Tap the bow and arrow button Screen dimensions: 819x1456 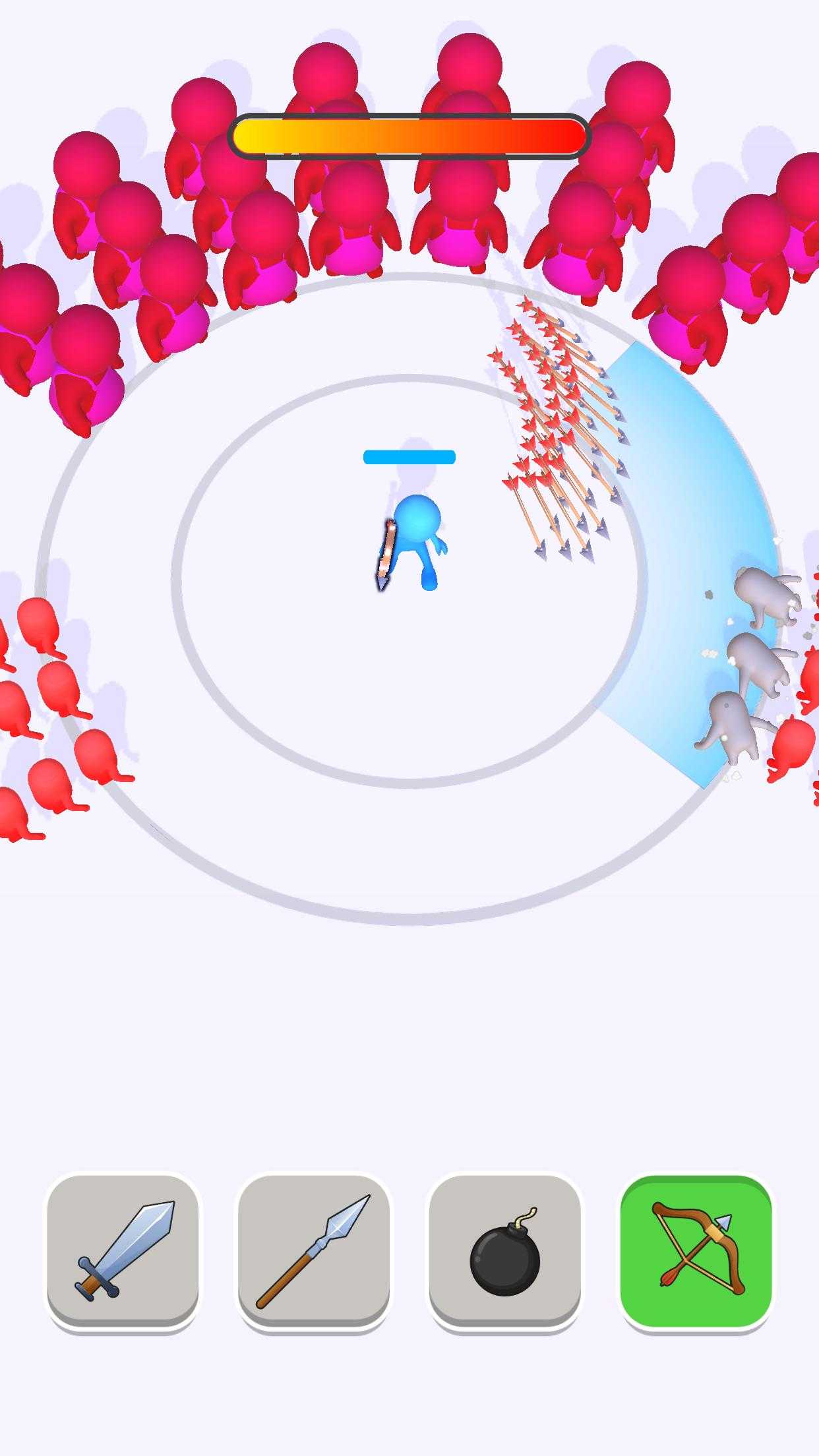coord(696,1251)
